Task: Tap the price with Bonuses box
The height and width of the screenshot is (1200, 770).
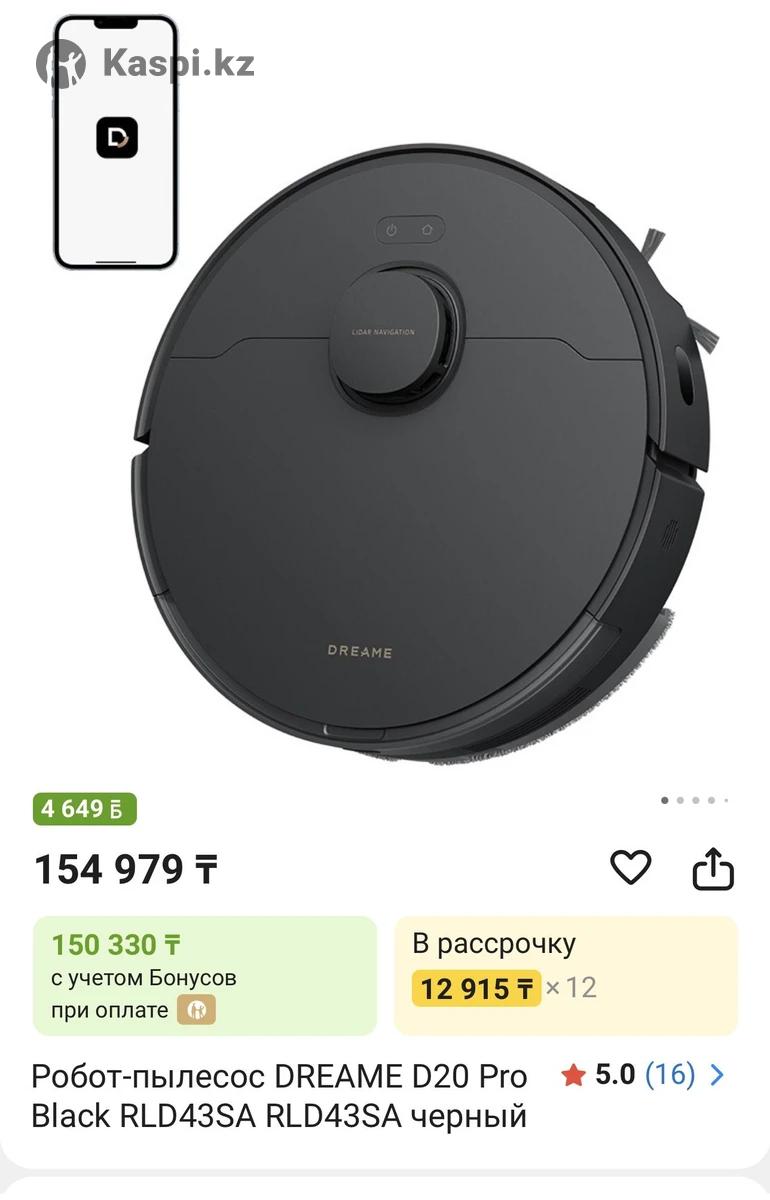Action: pyautogui.click(x=205, y=975)
